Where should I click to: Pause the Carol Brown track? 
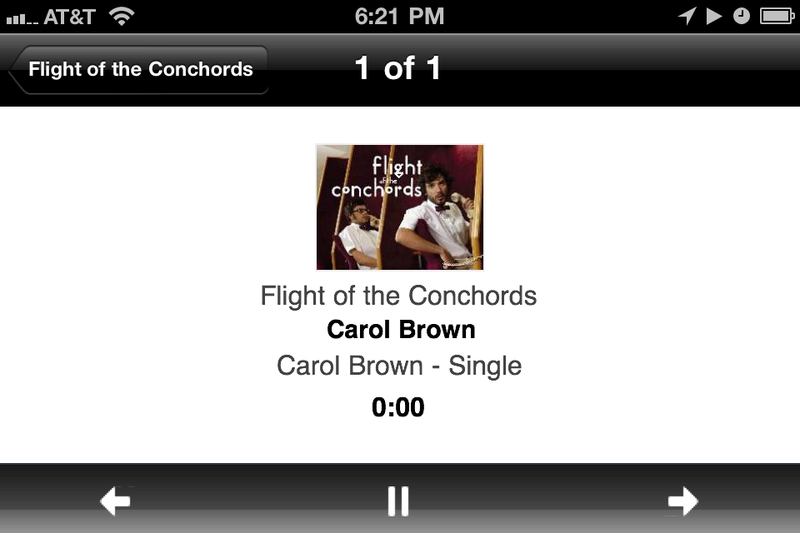pyautogui.click(x=398, y=500)
